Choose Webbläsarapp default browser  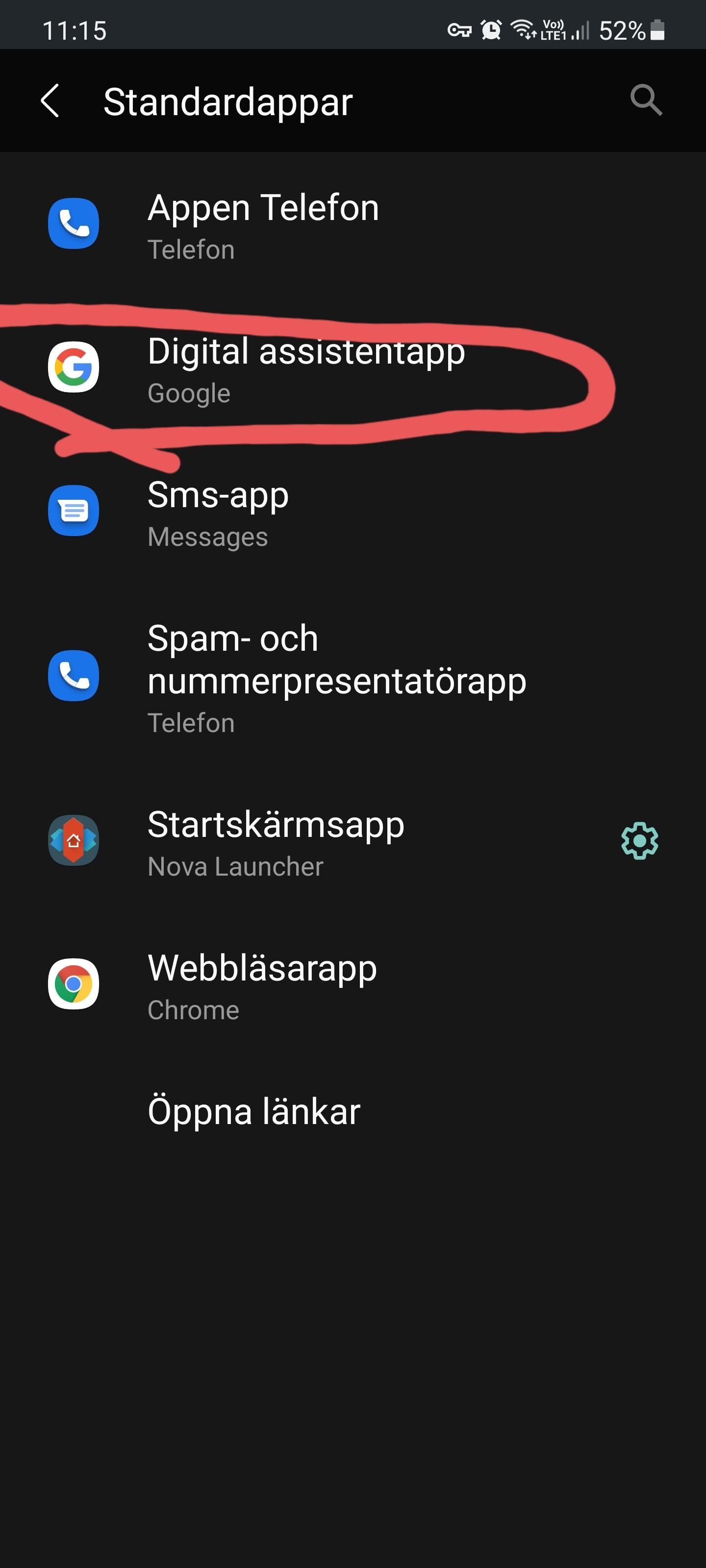pyautogui.click(x=262, y=984)
